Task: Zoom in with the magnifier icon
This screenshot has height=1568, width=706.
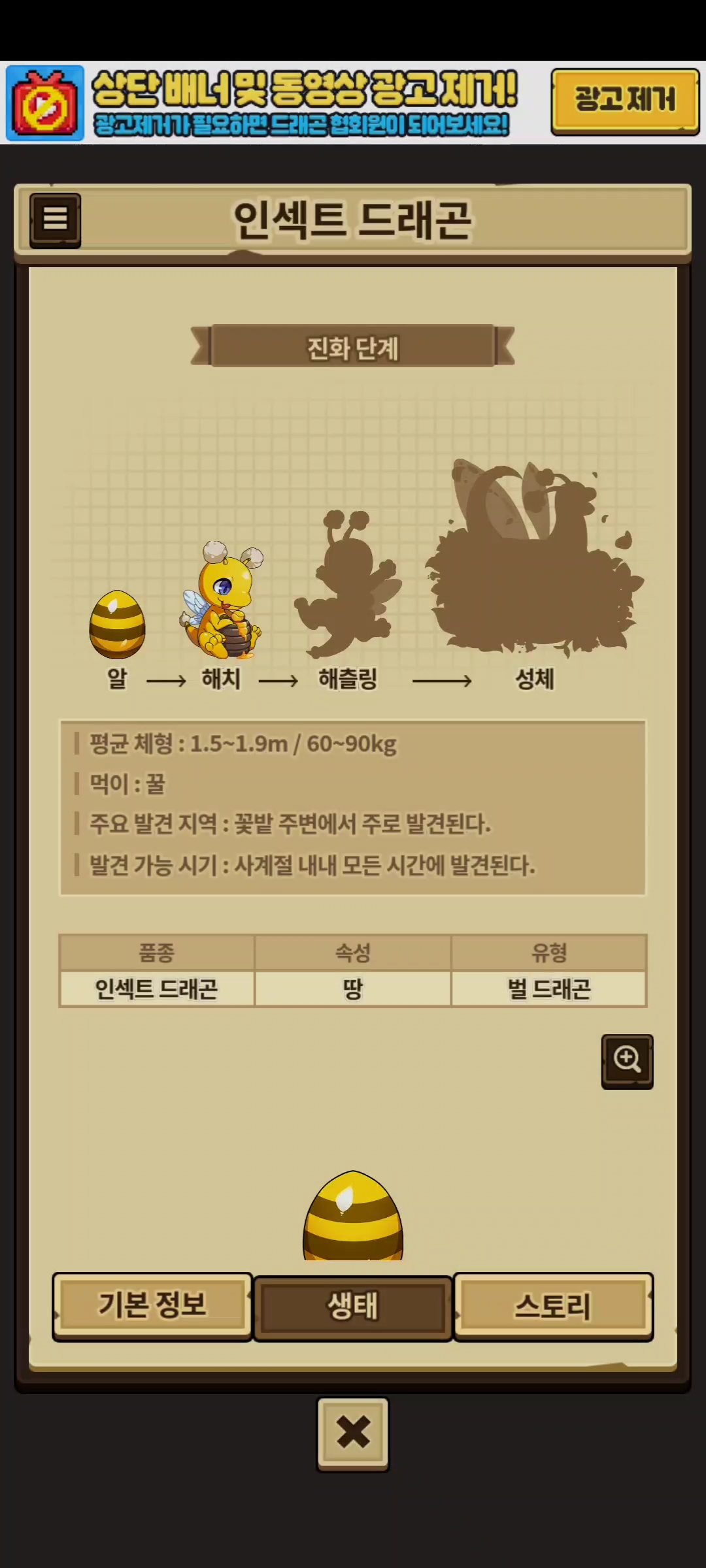Action: pos(627,1060)
